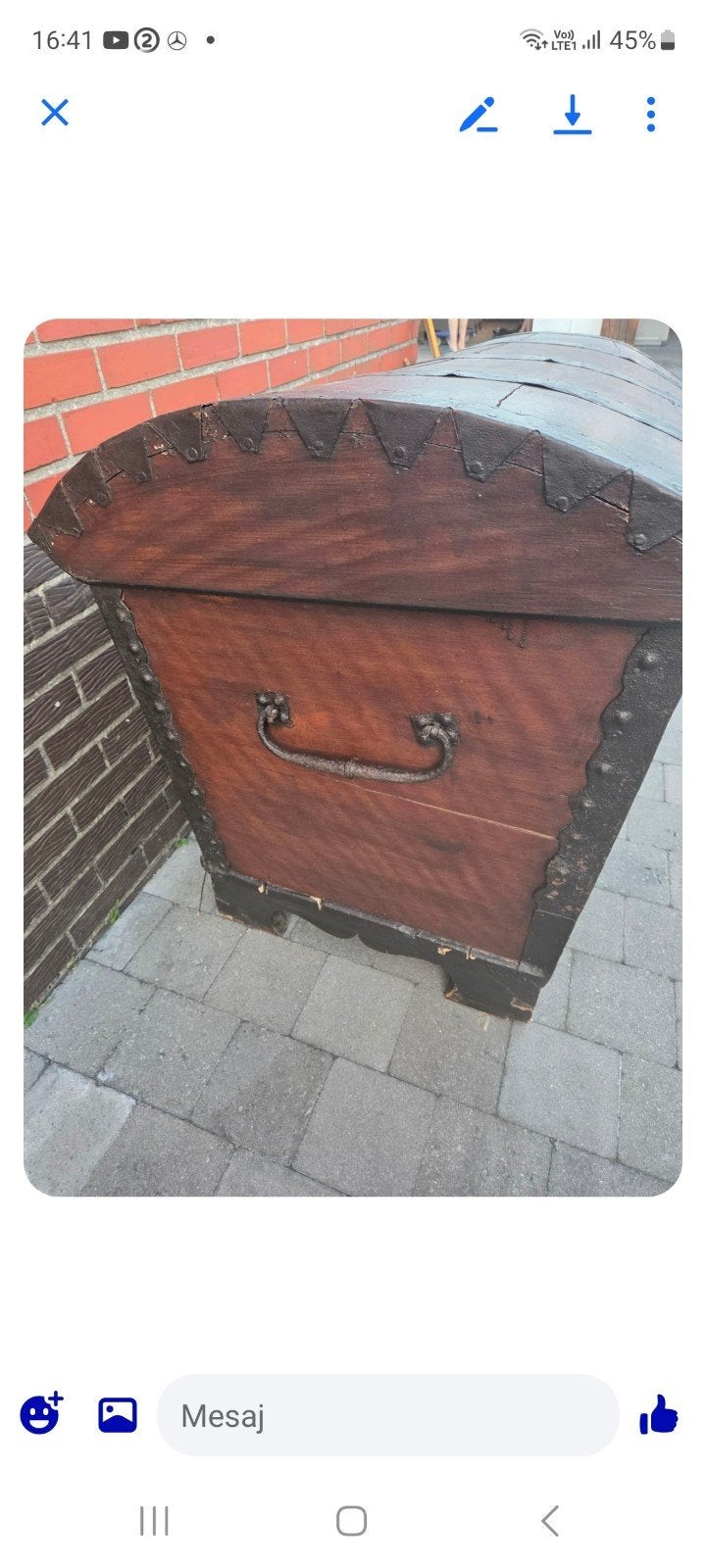Image resolution: width=706 pixels, height=1568 pixels.
Task: Open the three-dot overflow menu
Action: point(650,114)
